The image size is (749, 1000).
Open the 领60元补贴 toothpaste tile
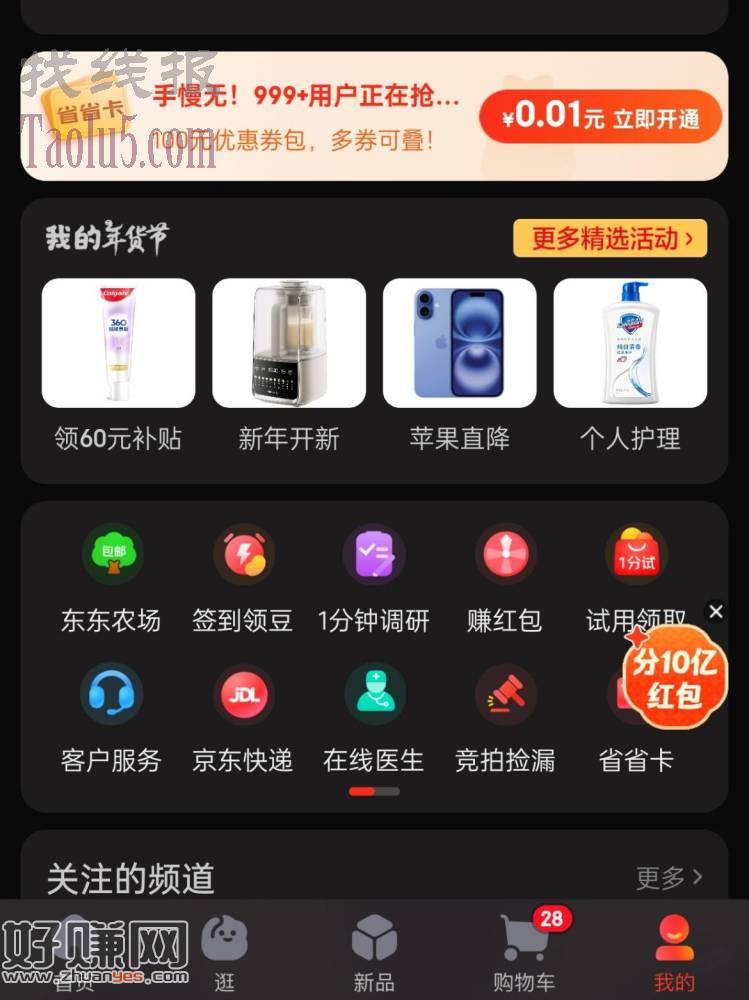point(118,343)
